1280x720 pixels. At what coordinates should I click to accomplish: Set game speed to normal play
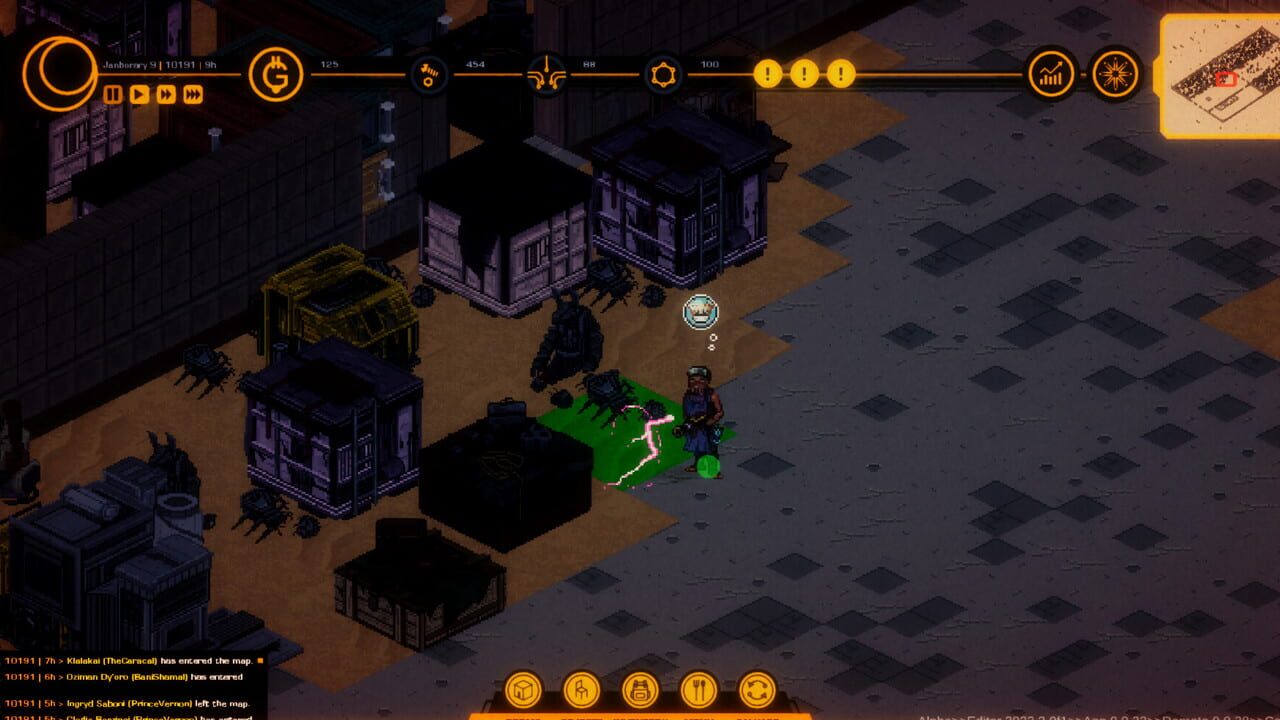tap(139, 95)
